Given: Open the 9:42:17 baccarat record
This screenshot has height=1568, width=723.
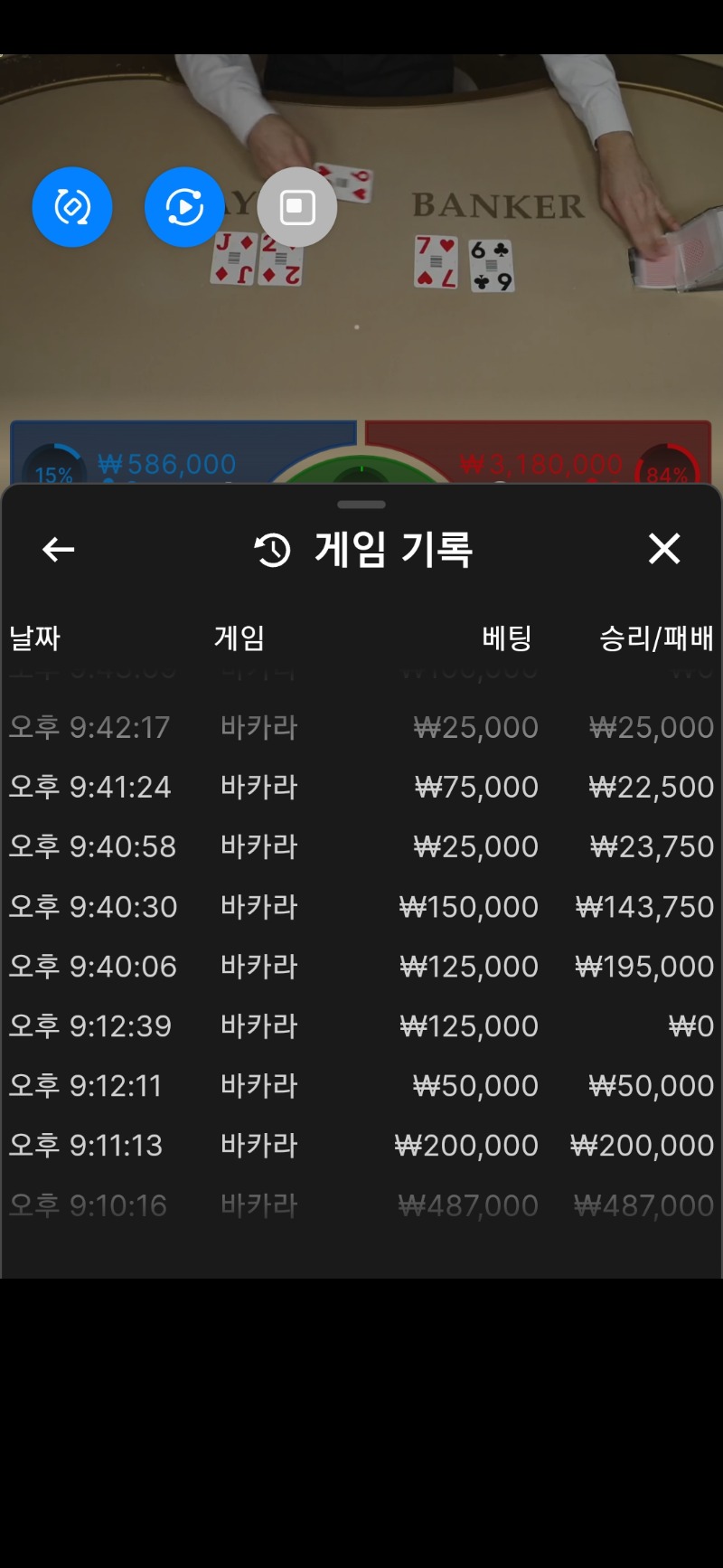Looking at the screenshot, I should (x=361, y=727).
